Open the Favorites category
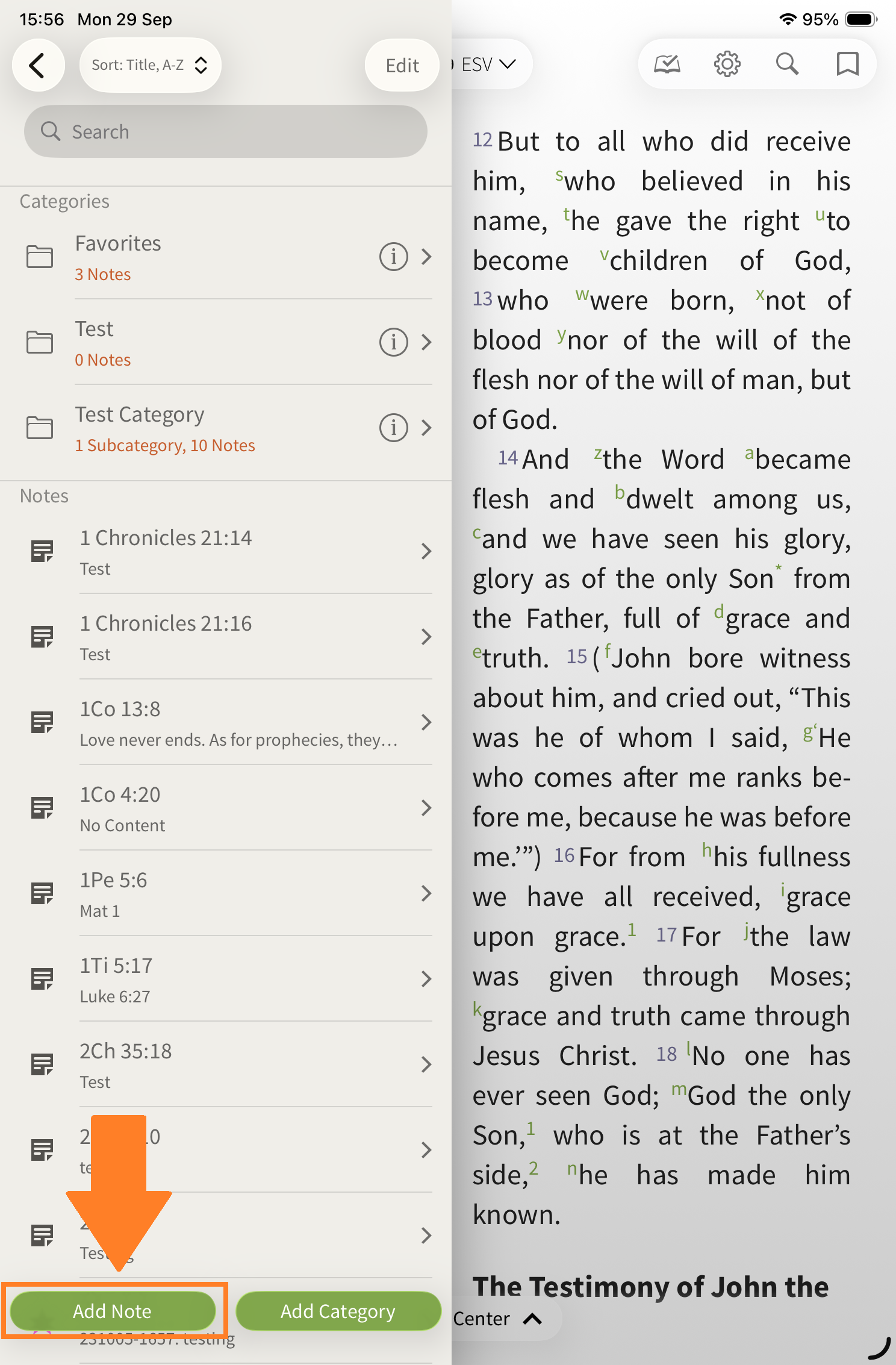Image resolution: width=896 pixels, height=1365 pixels. click(x=226, y=257)
